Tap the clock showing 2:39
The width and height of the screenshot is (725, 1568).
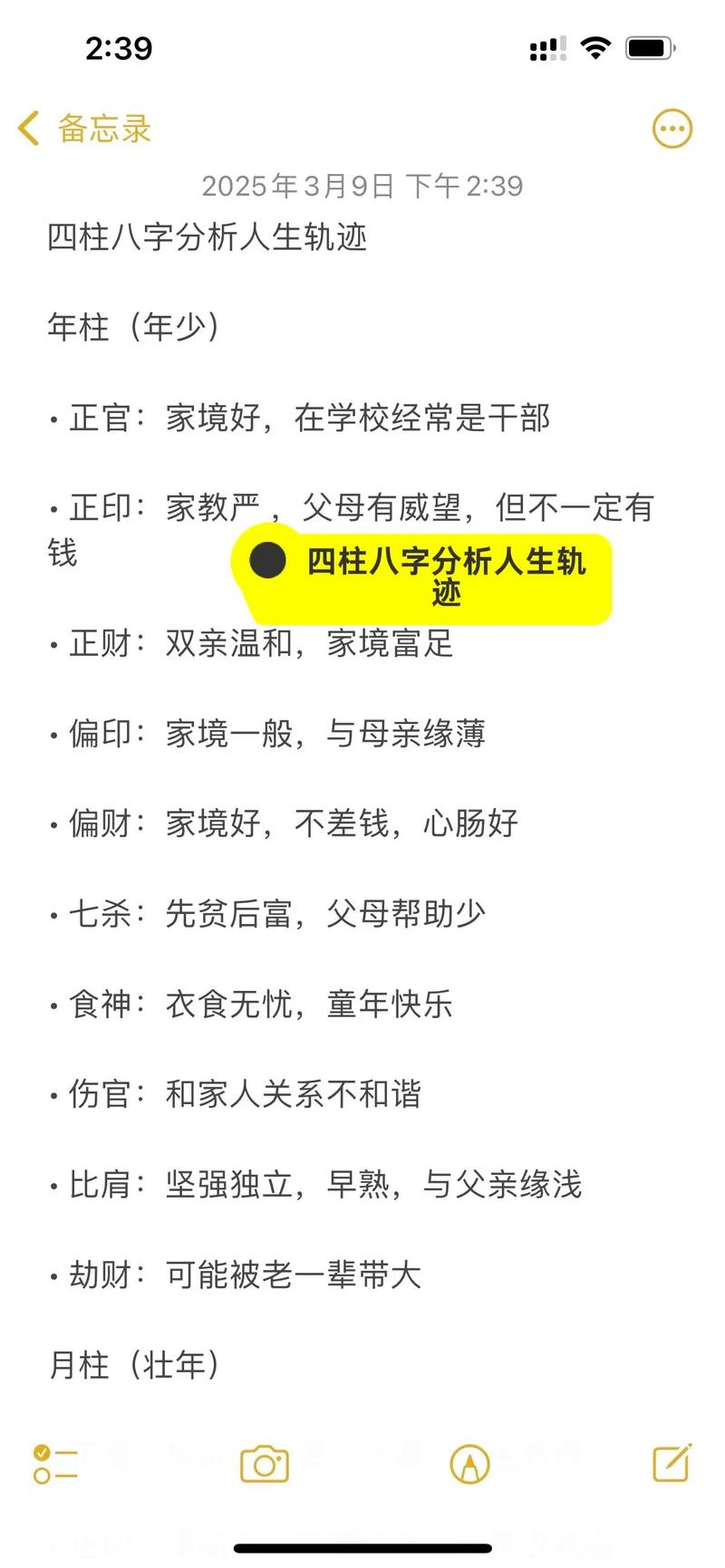[121, 48]
